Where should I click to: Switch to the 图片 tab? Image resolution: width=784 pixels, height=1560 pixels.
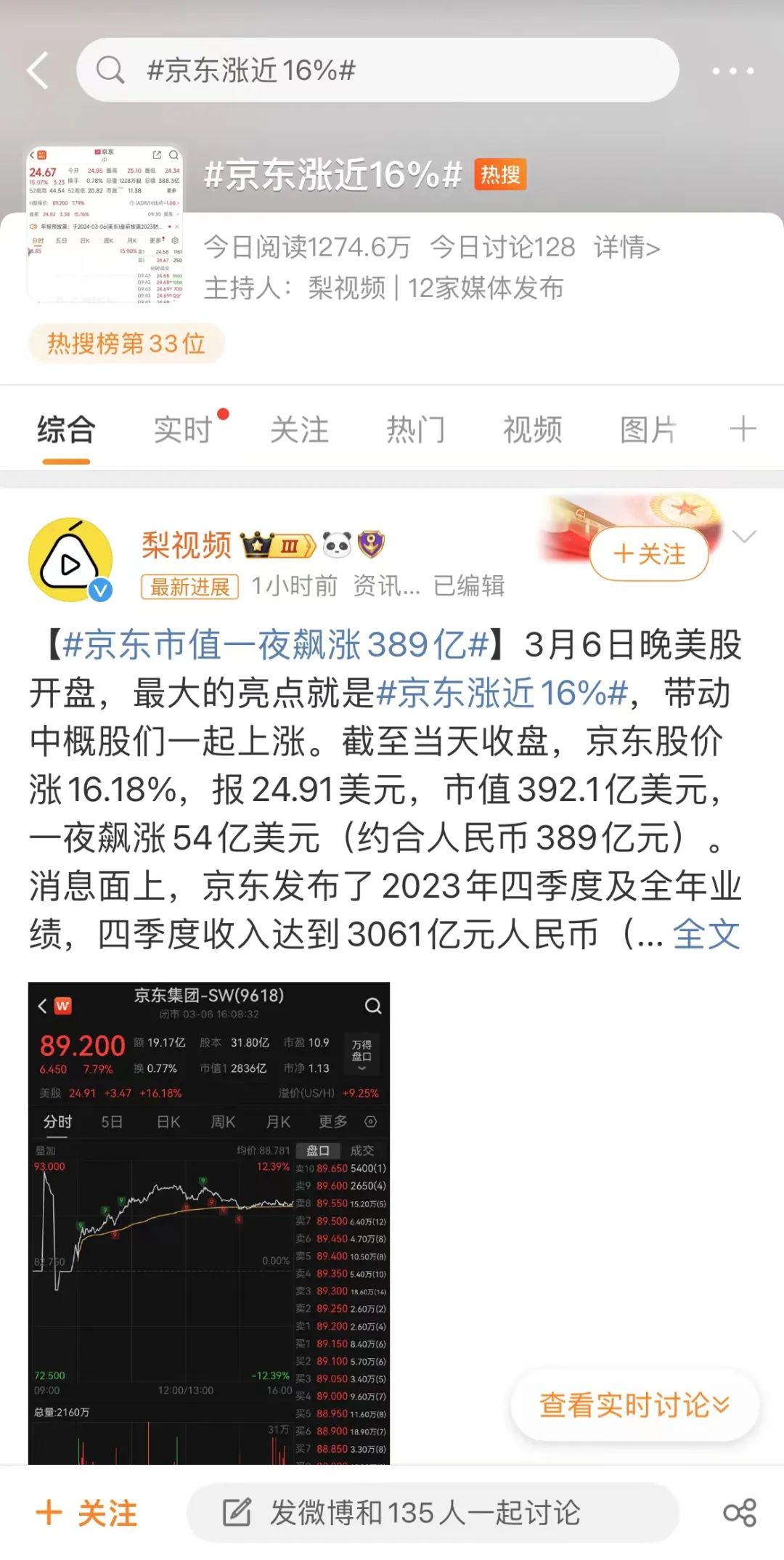coord(648,429)
